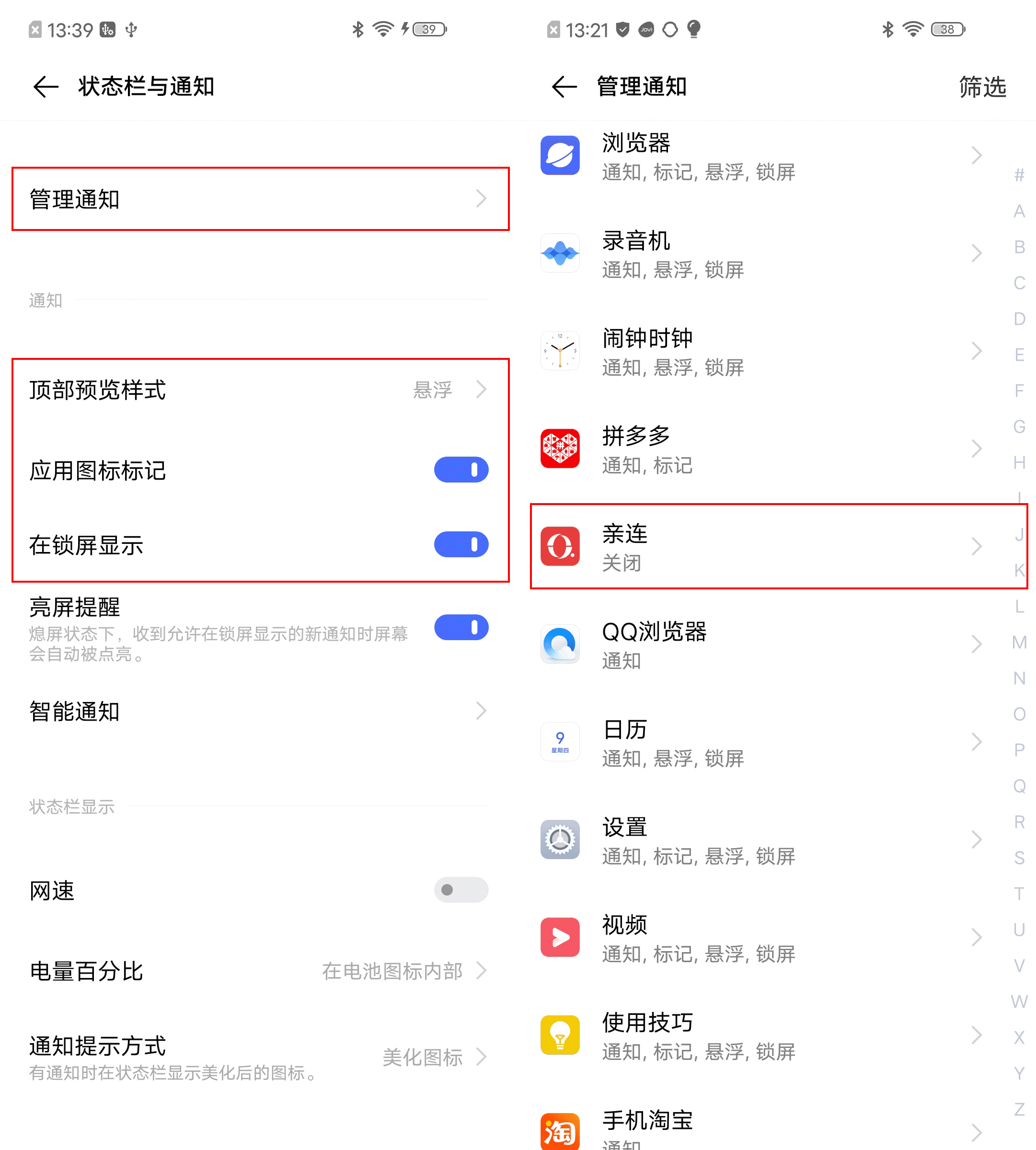Turn off 亮屏提醒 switch
This screenshot has width=1036, height=1150.
tap(460, 627)
